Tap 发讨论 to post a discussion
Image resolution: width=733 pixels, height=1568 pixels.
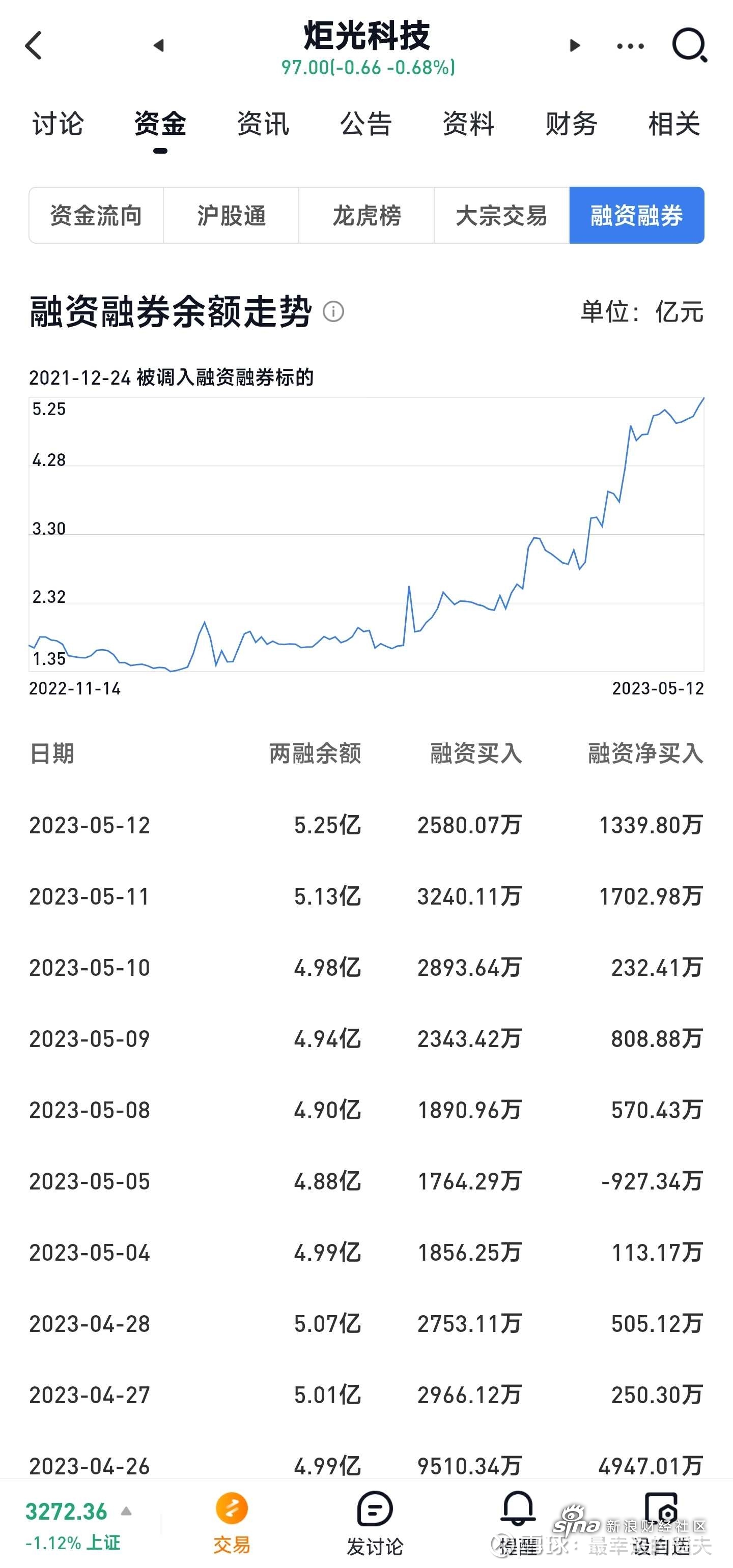[375, 1522]
